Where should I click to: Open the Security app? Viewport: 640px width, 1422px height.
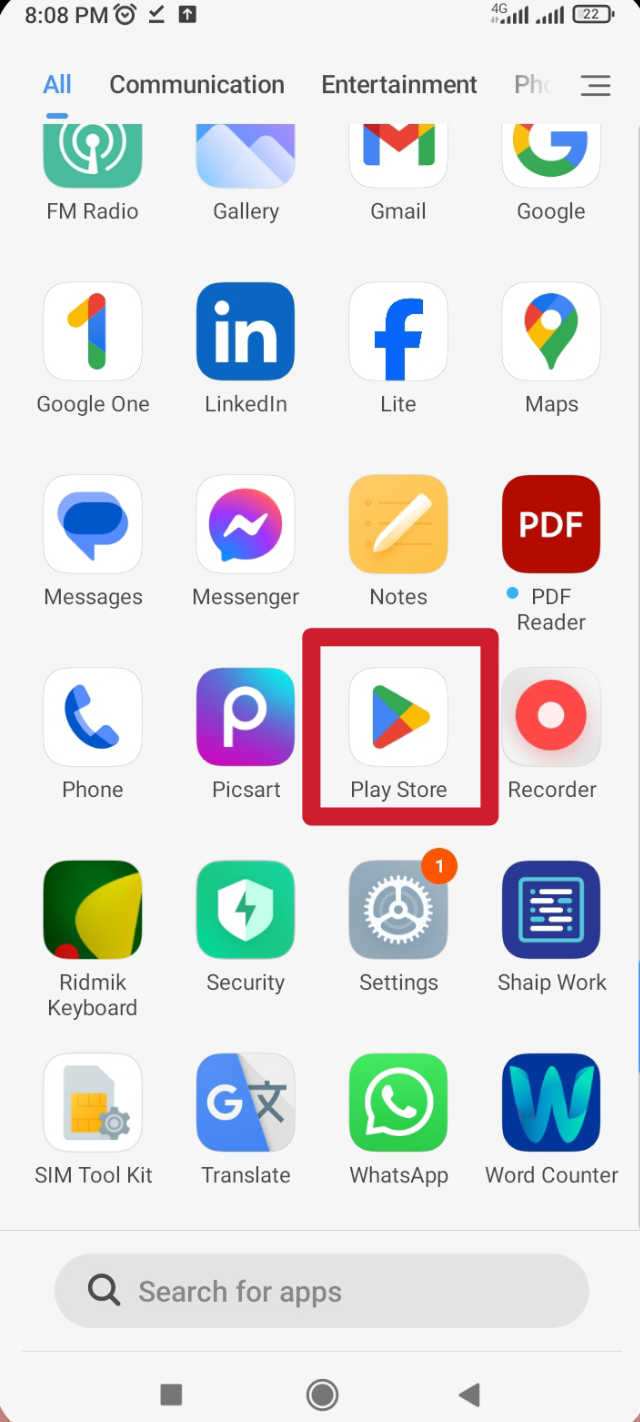pos(245,910)
